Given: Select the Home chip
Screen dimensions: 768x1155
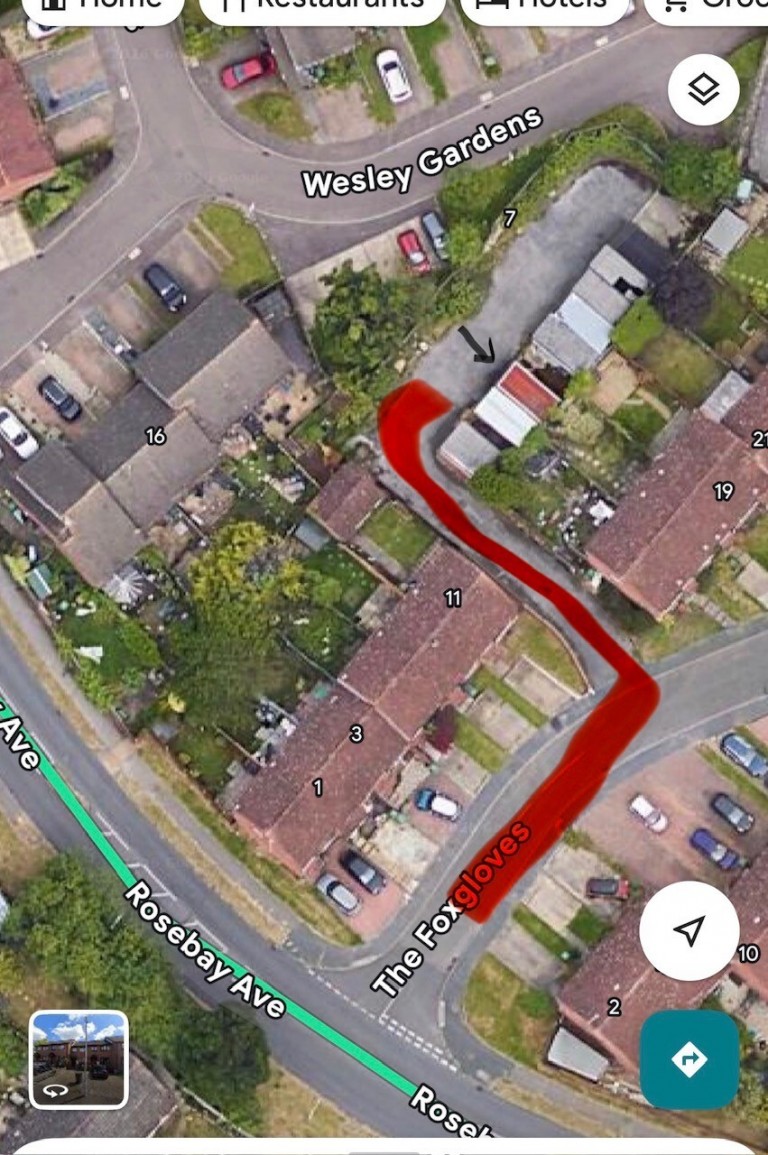Looking at the screenshot, I should click(103, 8).
